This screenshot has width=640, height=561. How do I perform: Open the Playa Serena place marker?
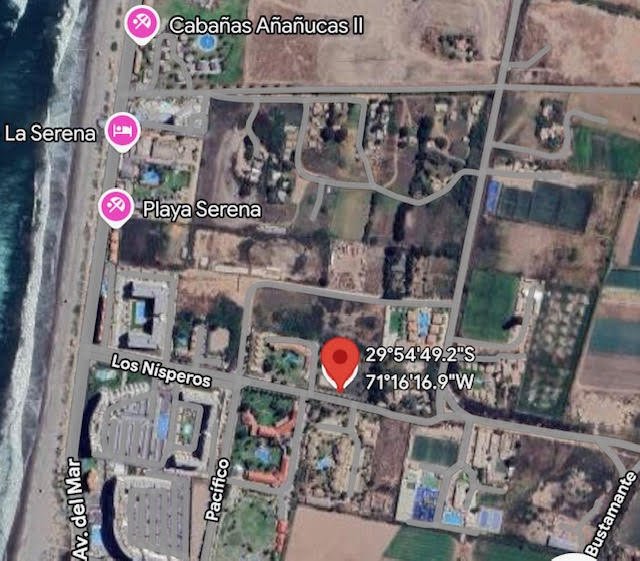pyautogui.click(x=116, y=206)
